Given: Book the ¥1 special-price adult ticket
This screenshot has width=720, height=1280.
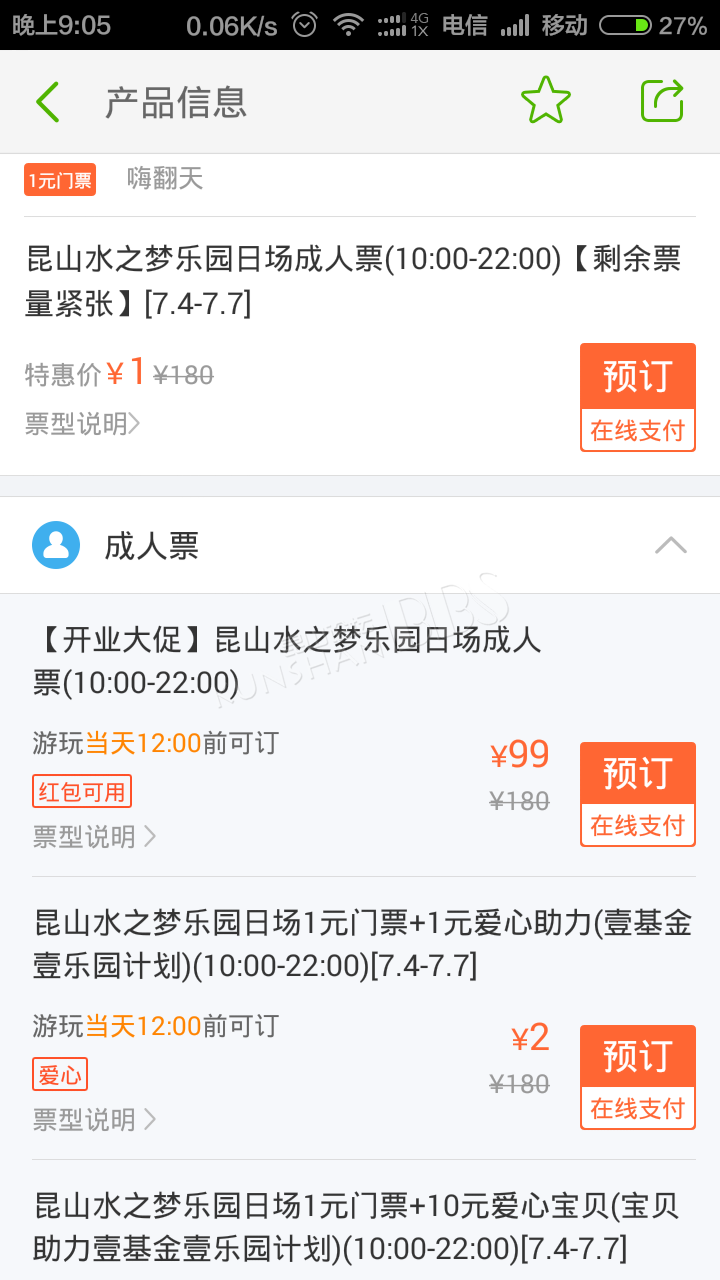Looking at the screenshot, I should (638, 398).
